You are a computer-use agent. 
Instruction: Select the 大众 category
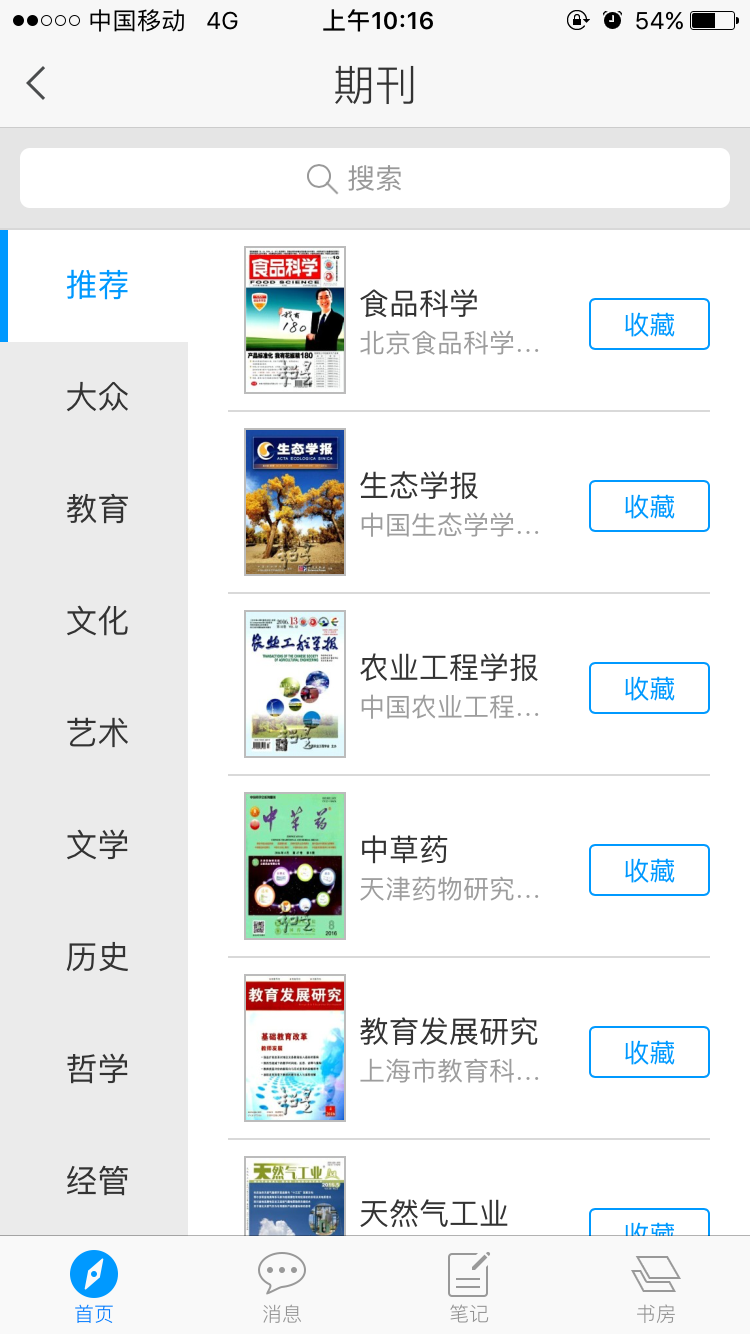point(97,397)
